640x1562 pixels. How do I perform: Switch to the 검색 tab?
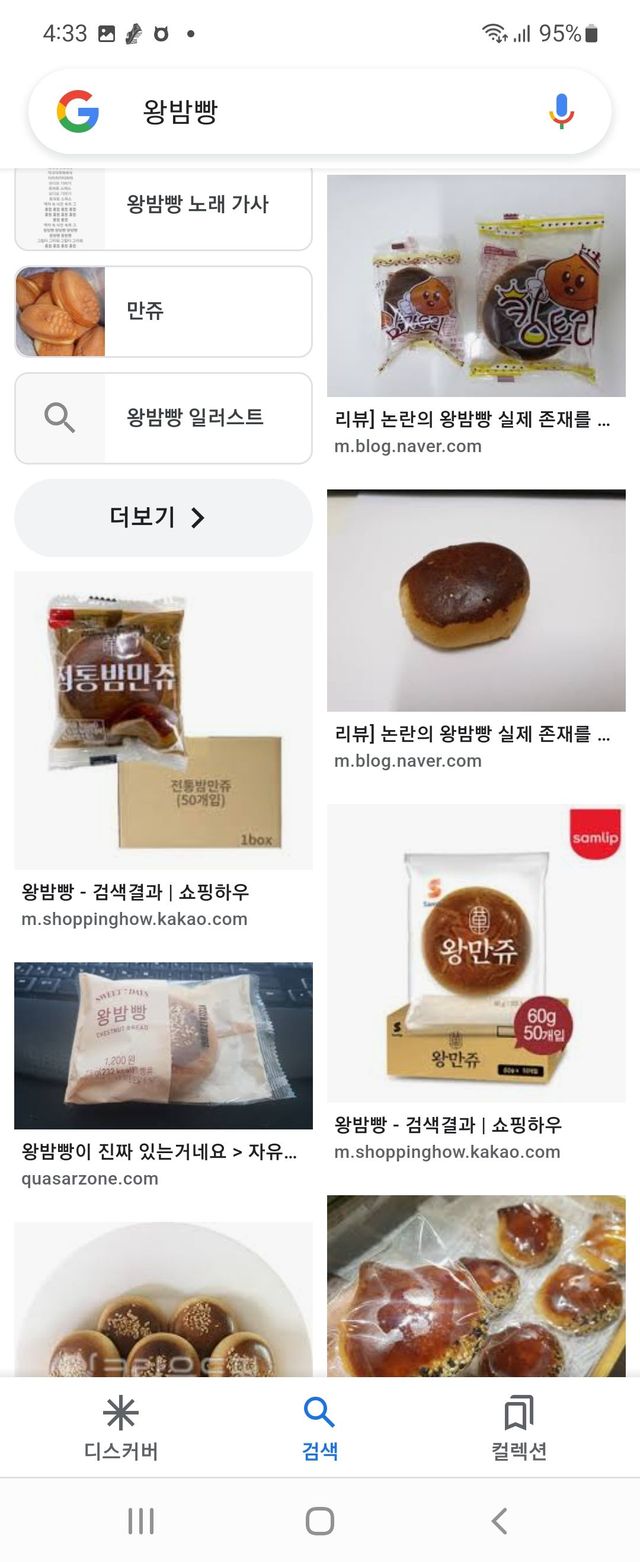coord(320,1428)
